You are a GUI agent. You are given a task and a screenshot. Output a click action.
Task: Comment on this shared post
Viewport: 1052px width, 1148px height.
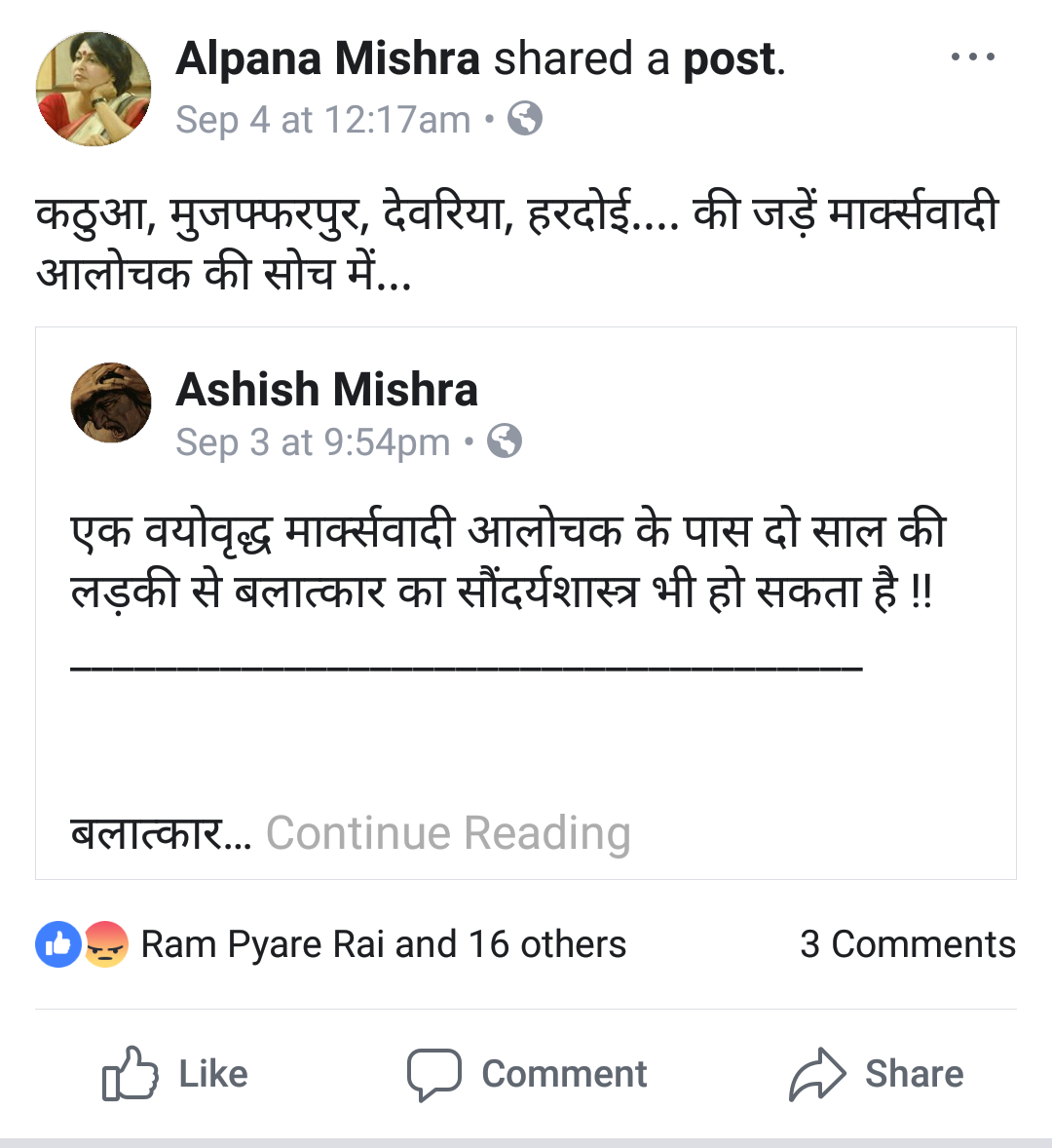tap(527, 1073)
